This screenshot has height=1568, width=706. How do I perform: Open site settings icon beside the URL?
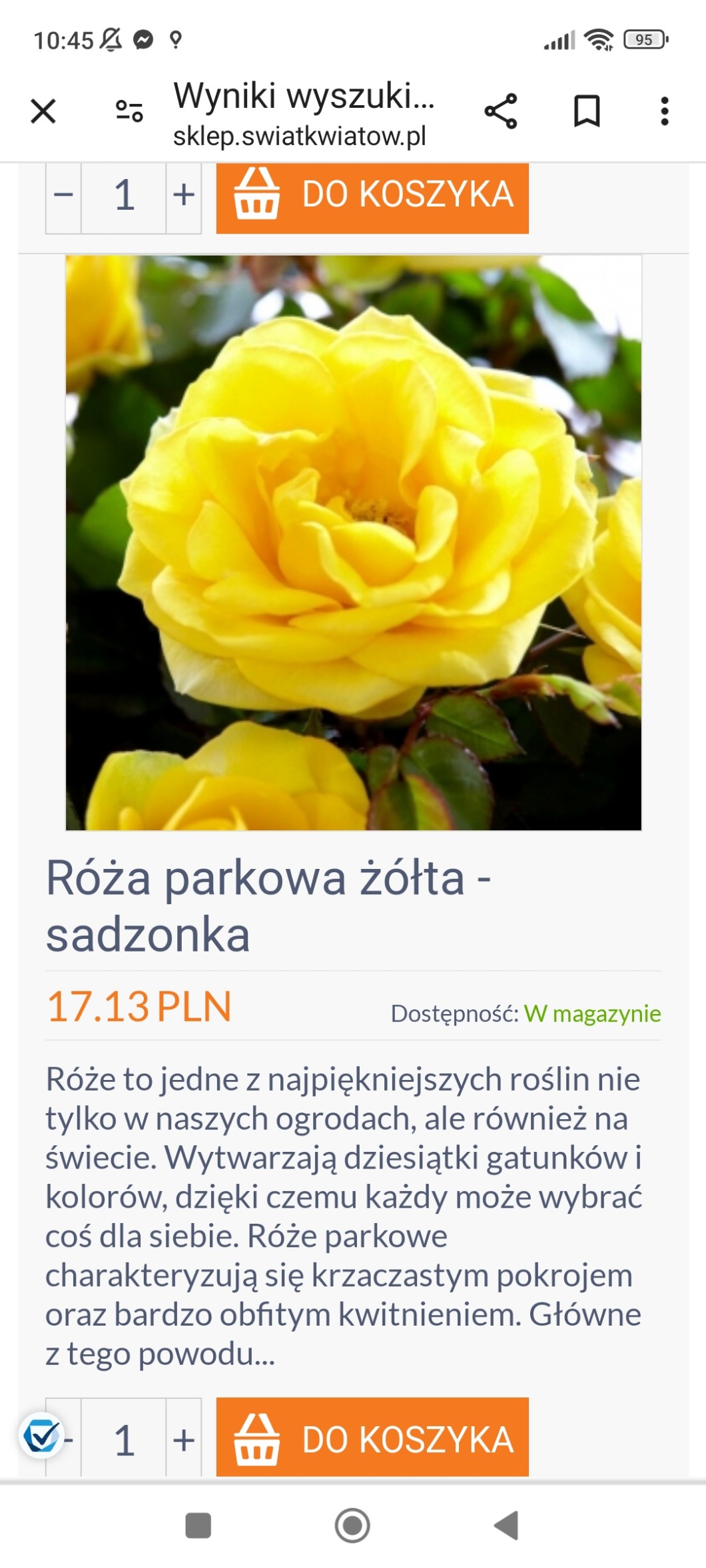point(129,111)
